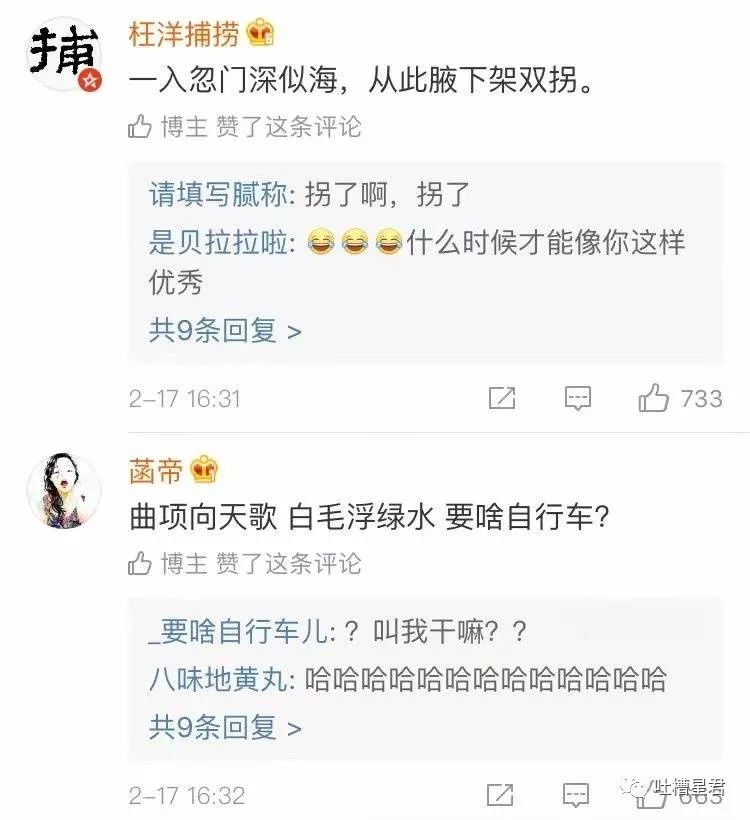The height and width of the screenshot is (820, 750).
Task: Open the username 菡帝
Action: (157, 469)
